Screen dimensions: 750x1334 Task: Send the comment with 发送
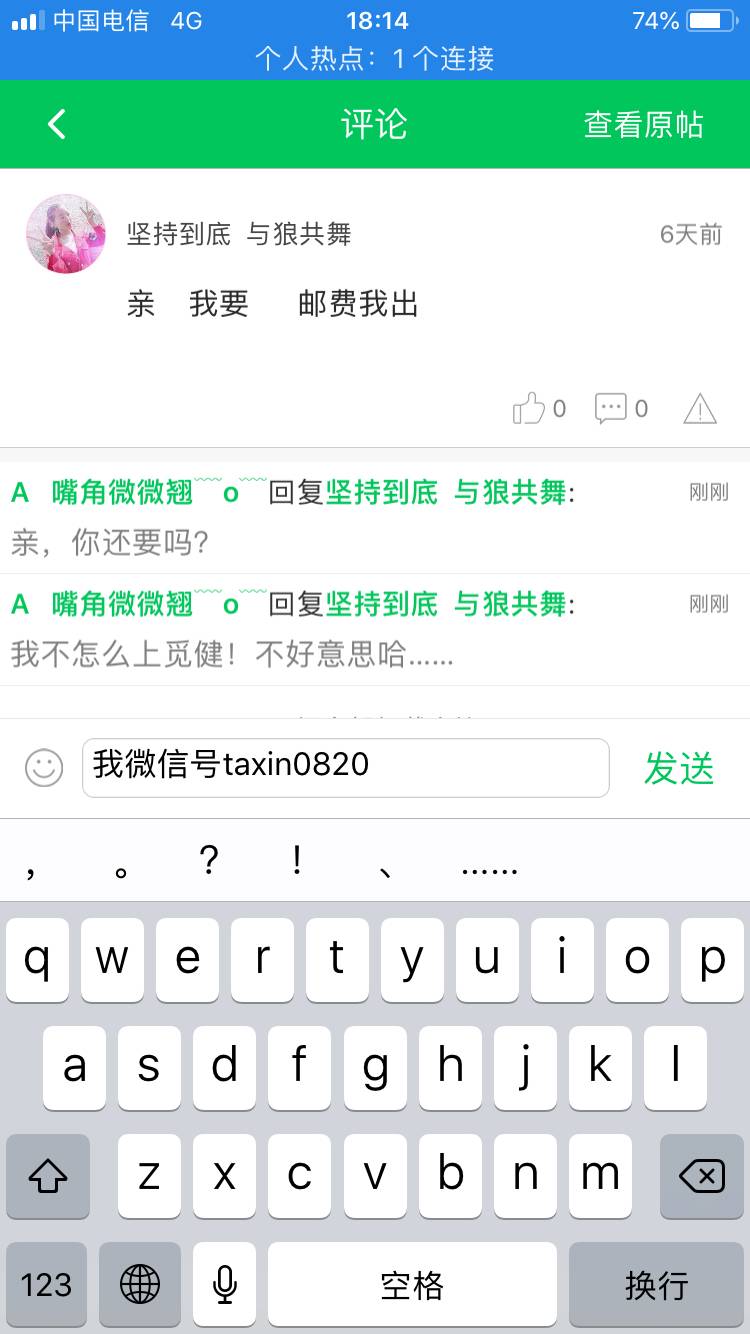(x=679, y=768)
